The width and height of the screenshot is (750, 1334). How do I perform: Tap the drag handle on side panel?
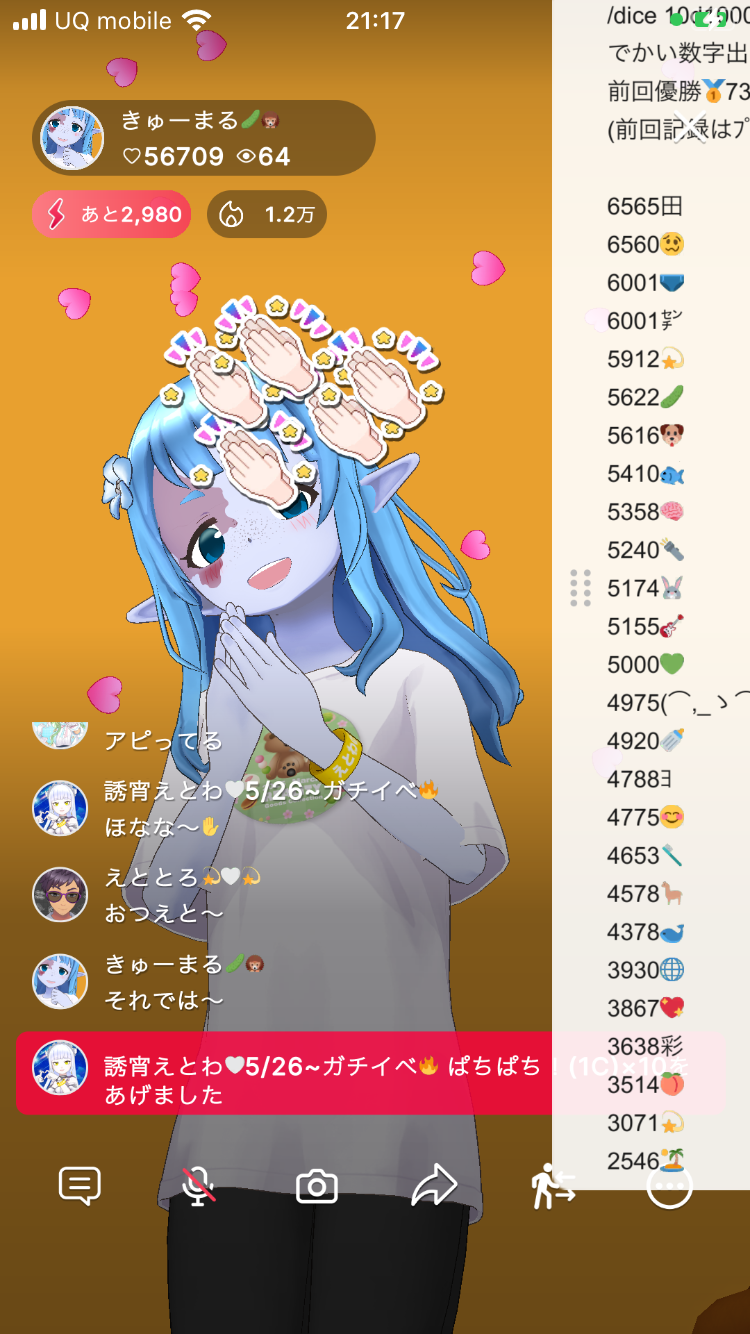[x=580, y=588]
